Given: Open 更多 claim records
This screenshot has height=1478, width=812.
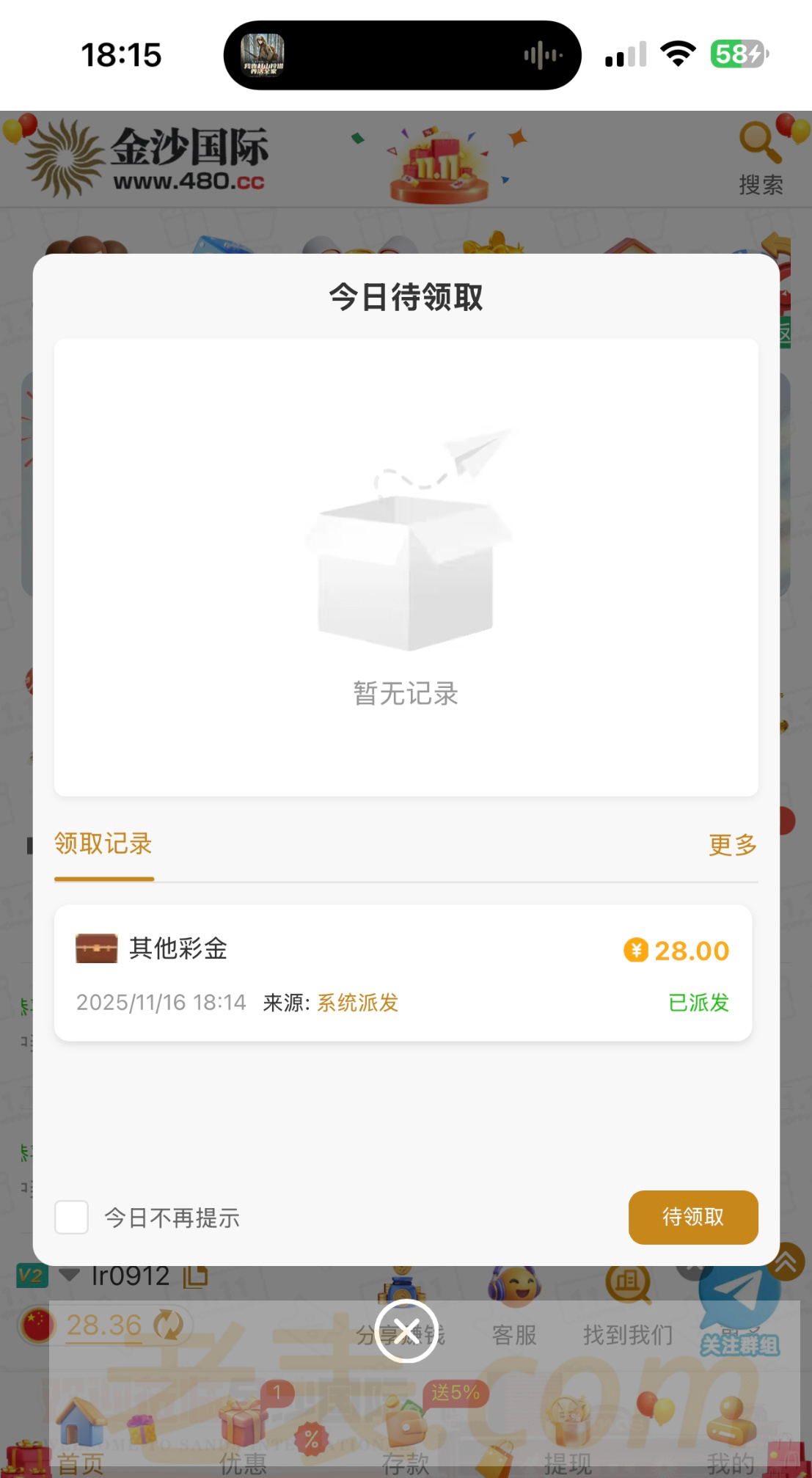Looking at the screenshot, I should click(732, 845).
